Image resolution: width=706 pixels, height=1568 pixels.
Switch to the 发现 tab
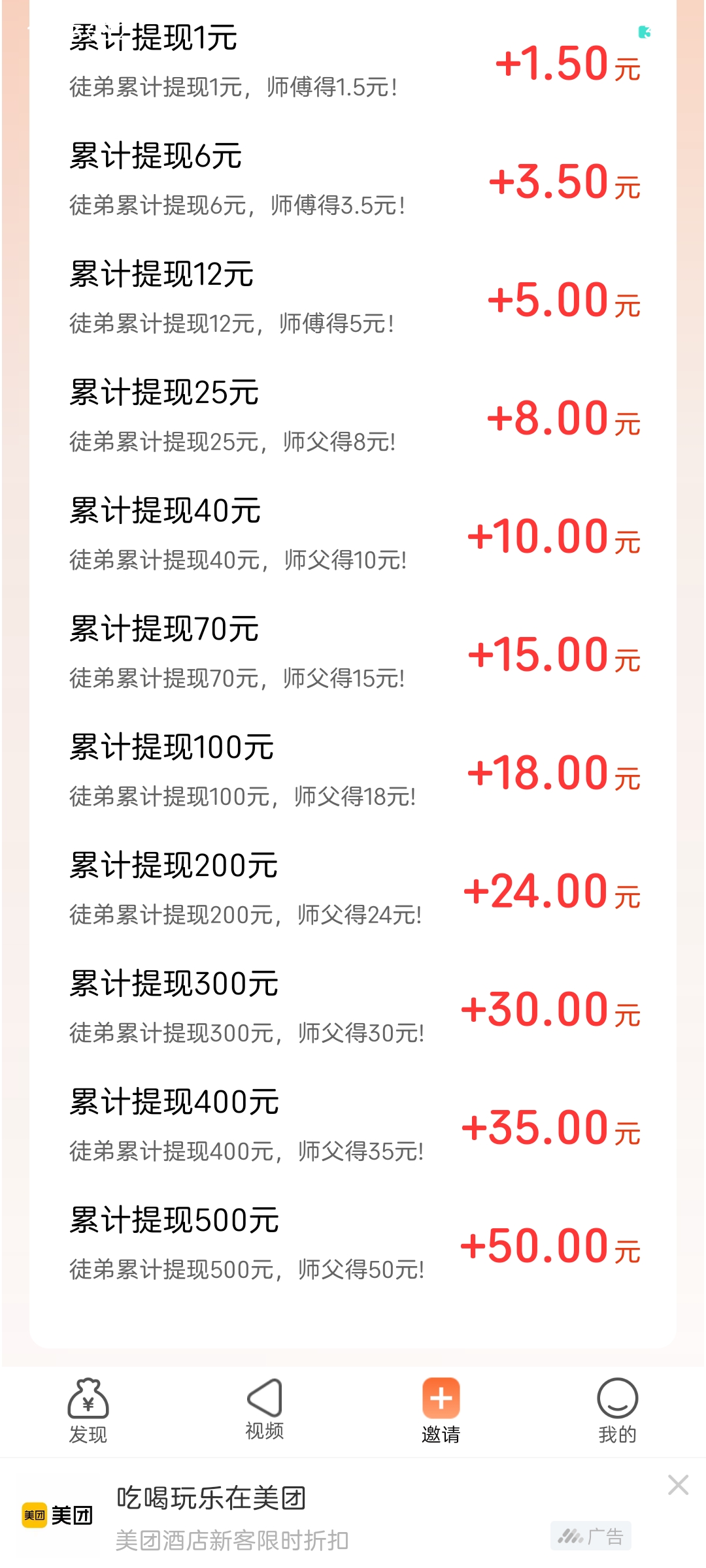coord(88,1411)
